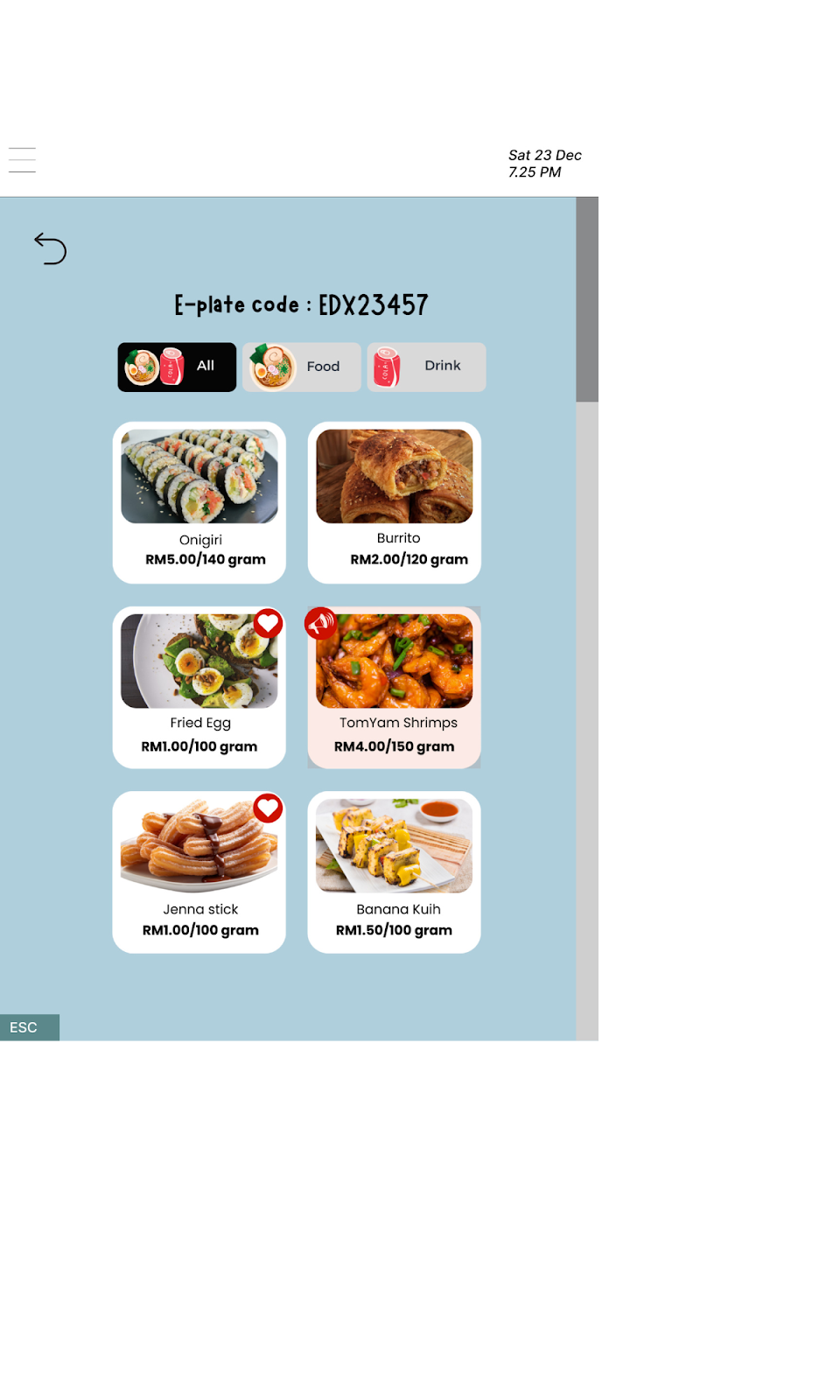Toggle the heart on Fried Egg

[268, 624]
